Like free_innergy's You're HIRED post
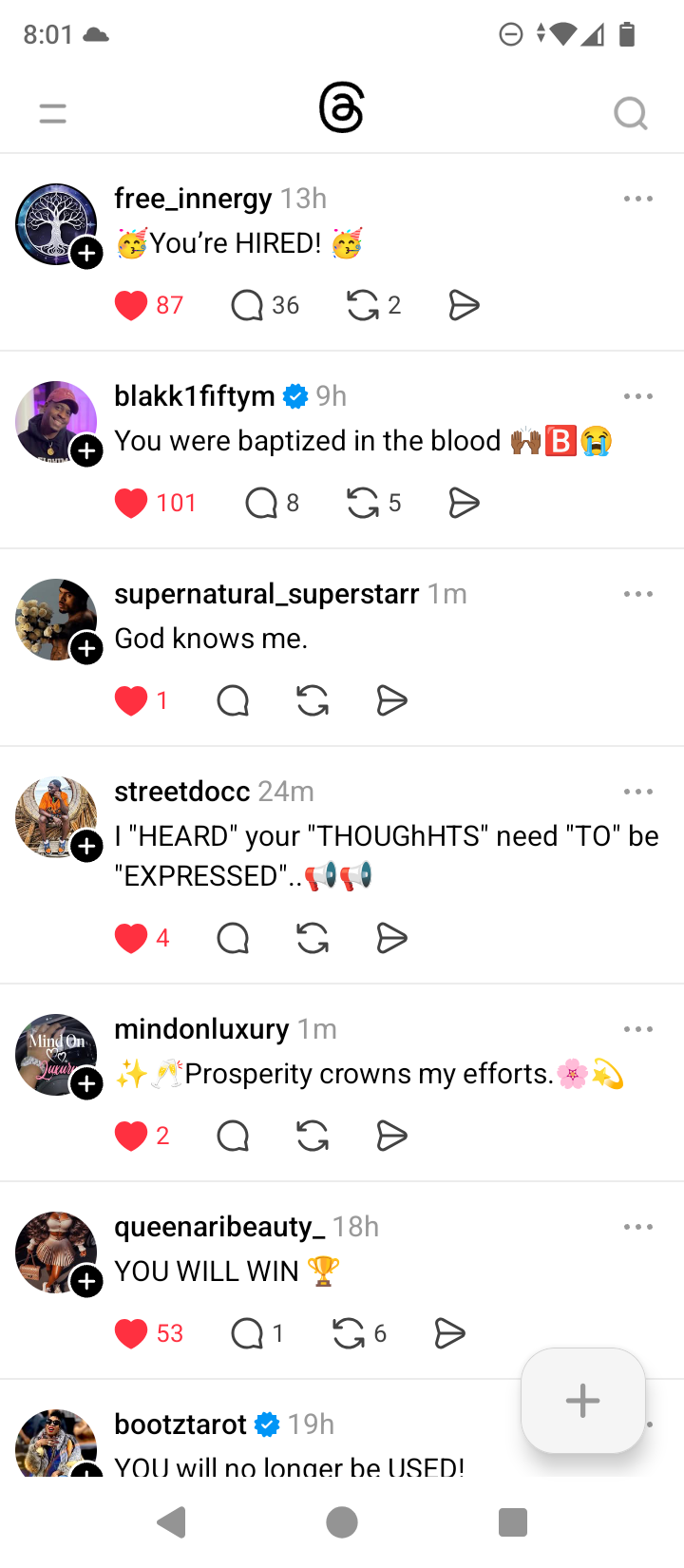Image resolution: width=684 pixels, height=1568 pixels. click(131, 305)
